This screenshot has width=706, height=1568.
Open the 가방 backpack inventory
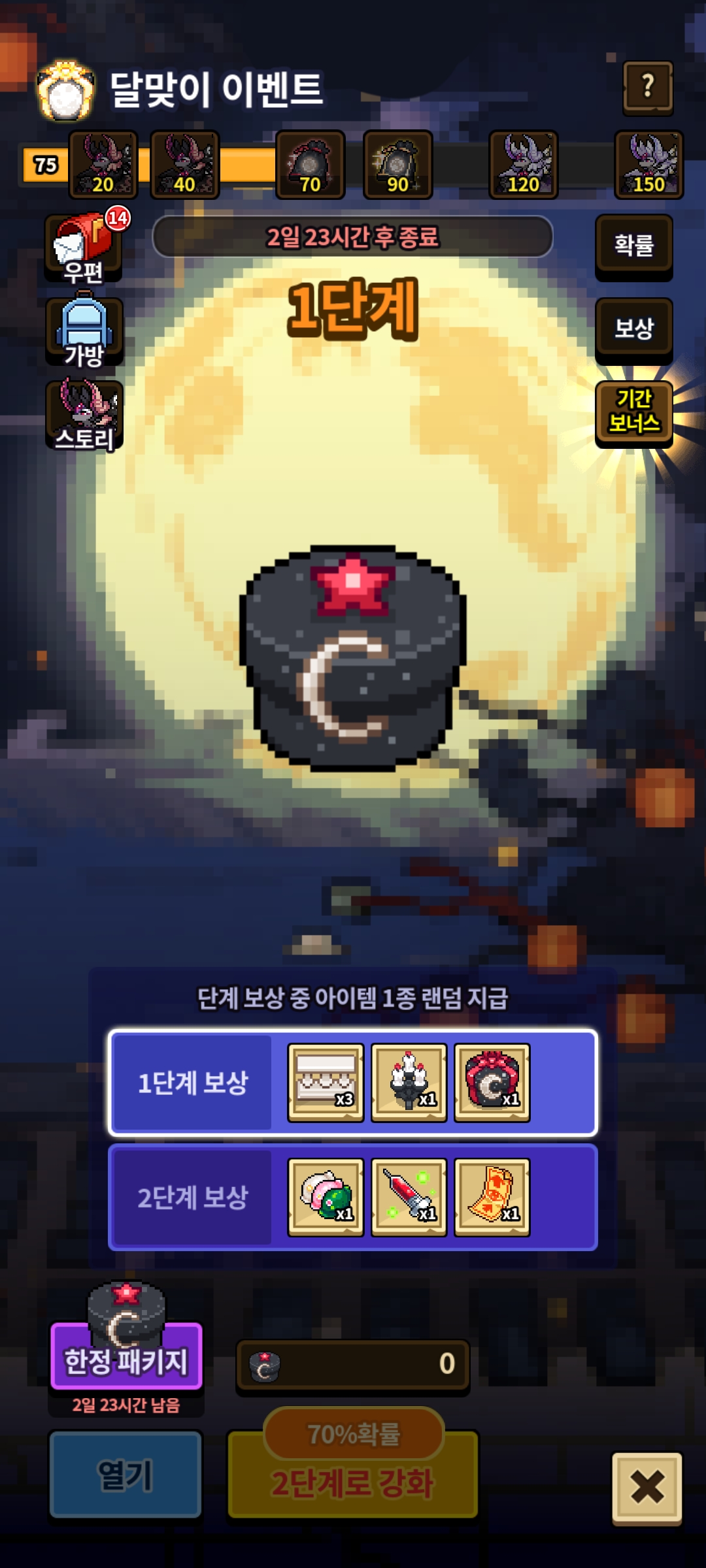84,331
